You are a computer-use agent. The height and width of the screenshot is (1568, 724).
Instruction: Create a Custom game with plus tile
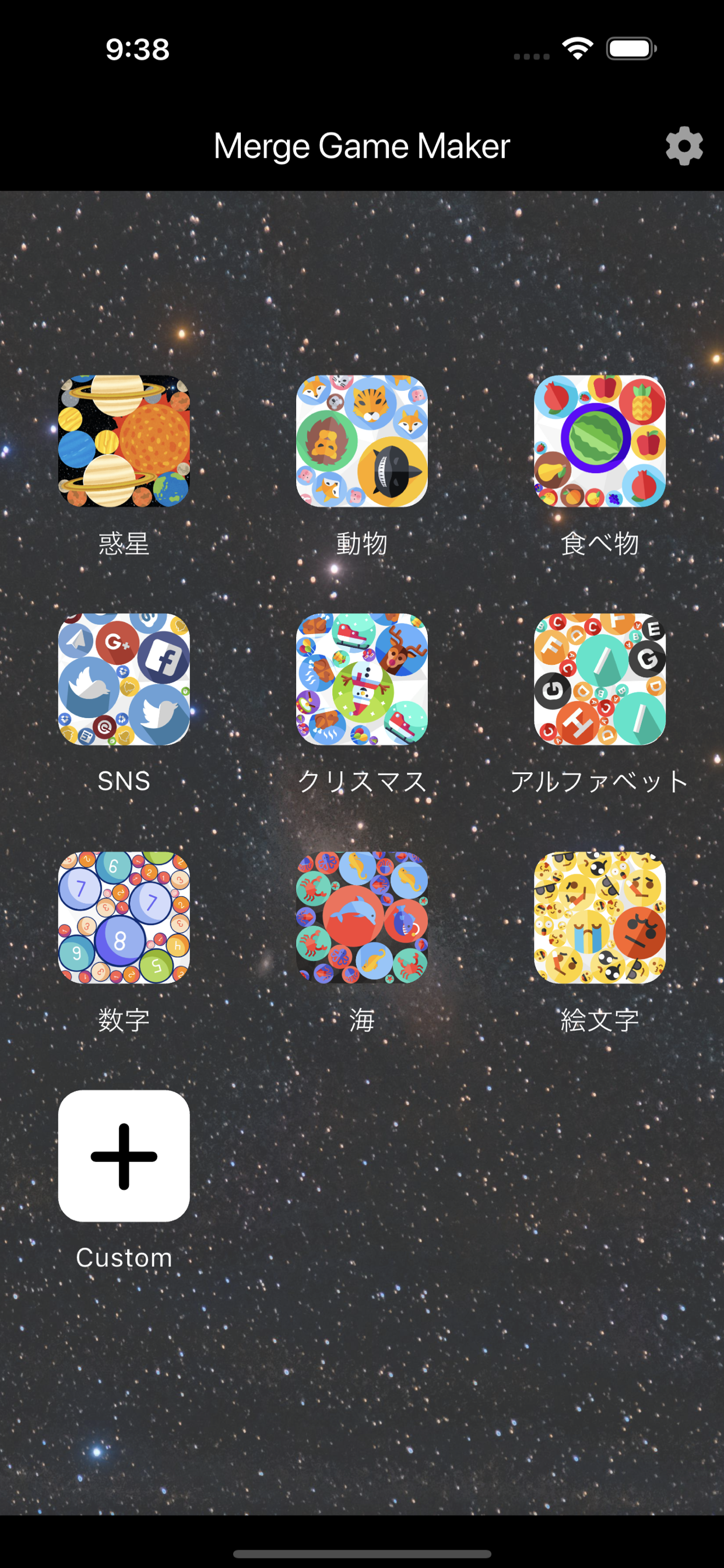(x=124, y=1156)
